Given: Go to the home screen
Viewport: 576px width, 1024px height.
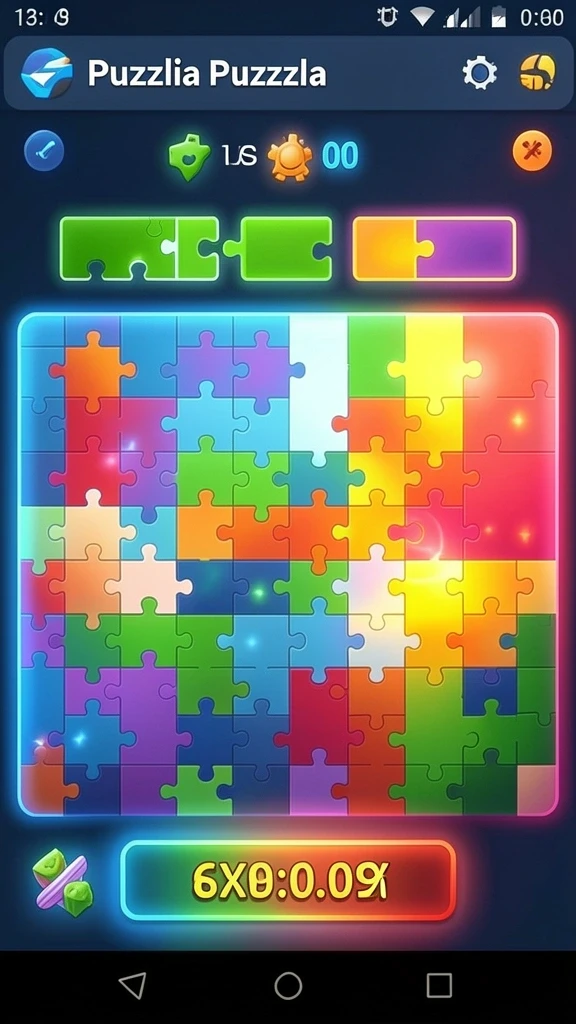Looking at the screenshot, I should click(288, 985).
